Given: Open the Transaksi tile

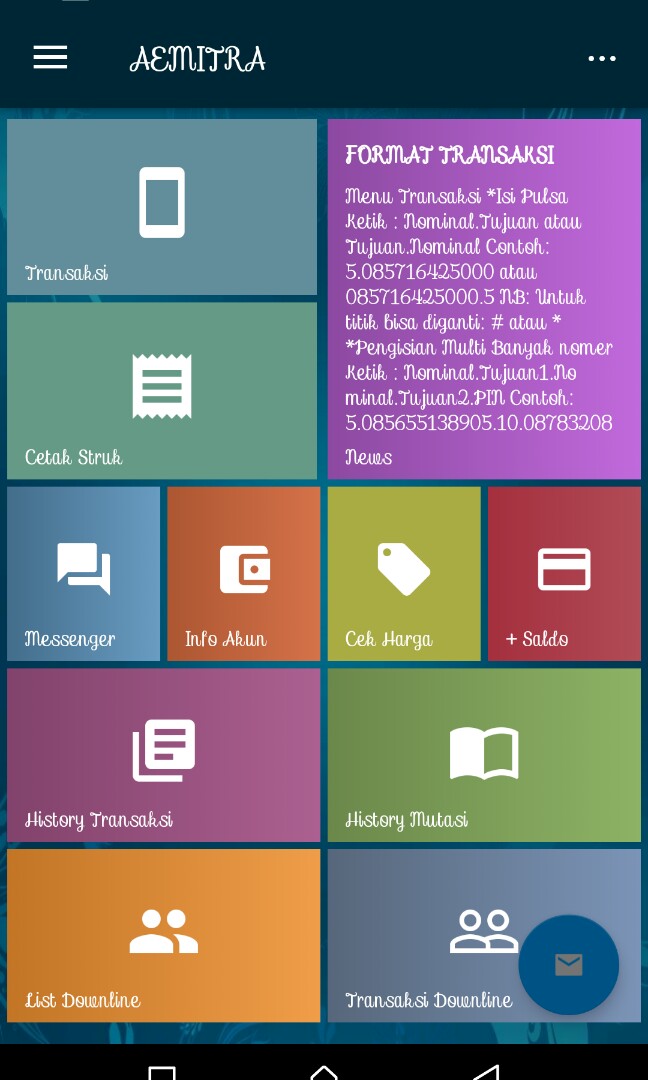Looking at the screenshot, I should [162, 207].
